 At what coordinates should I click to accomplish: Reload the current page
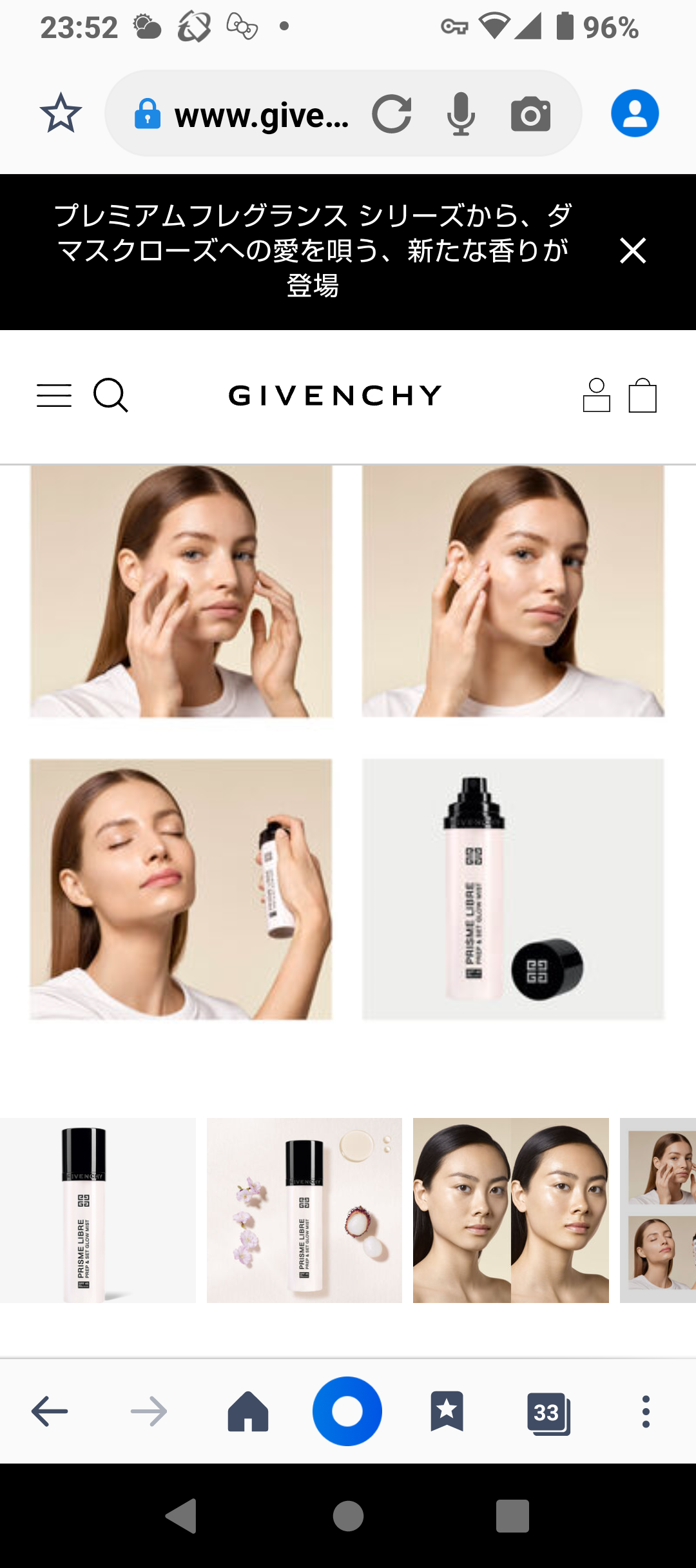tap(392, 114)
